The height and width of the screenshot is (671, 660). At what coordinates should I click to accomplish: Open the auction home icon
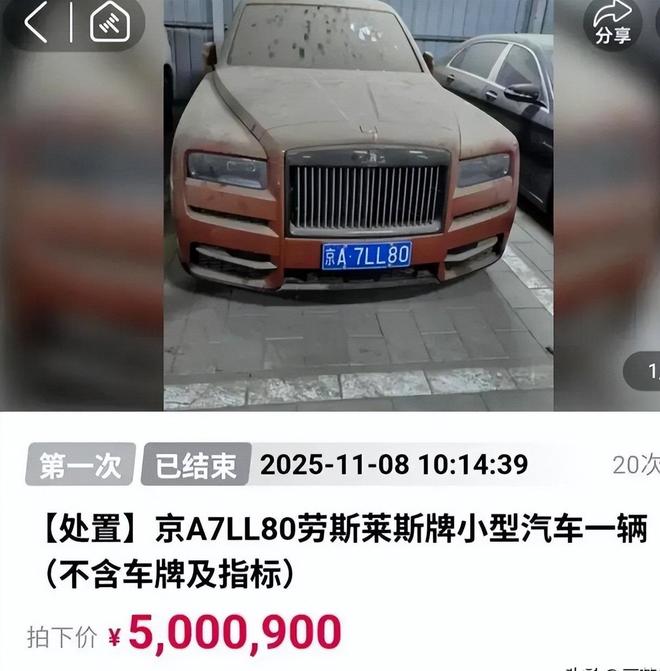pos(109,22)
